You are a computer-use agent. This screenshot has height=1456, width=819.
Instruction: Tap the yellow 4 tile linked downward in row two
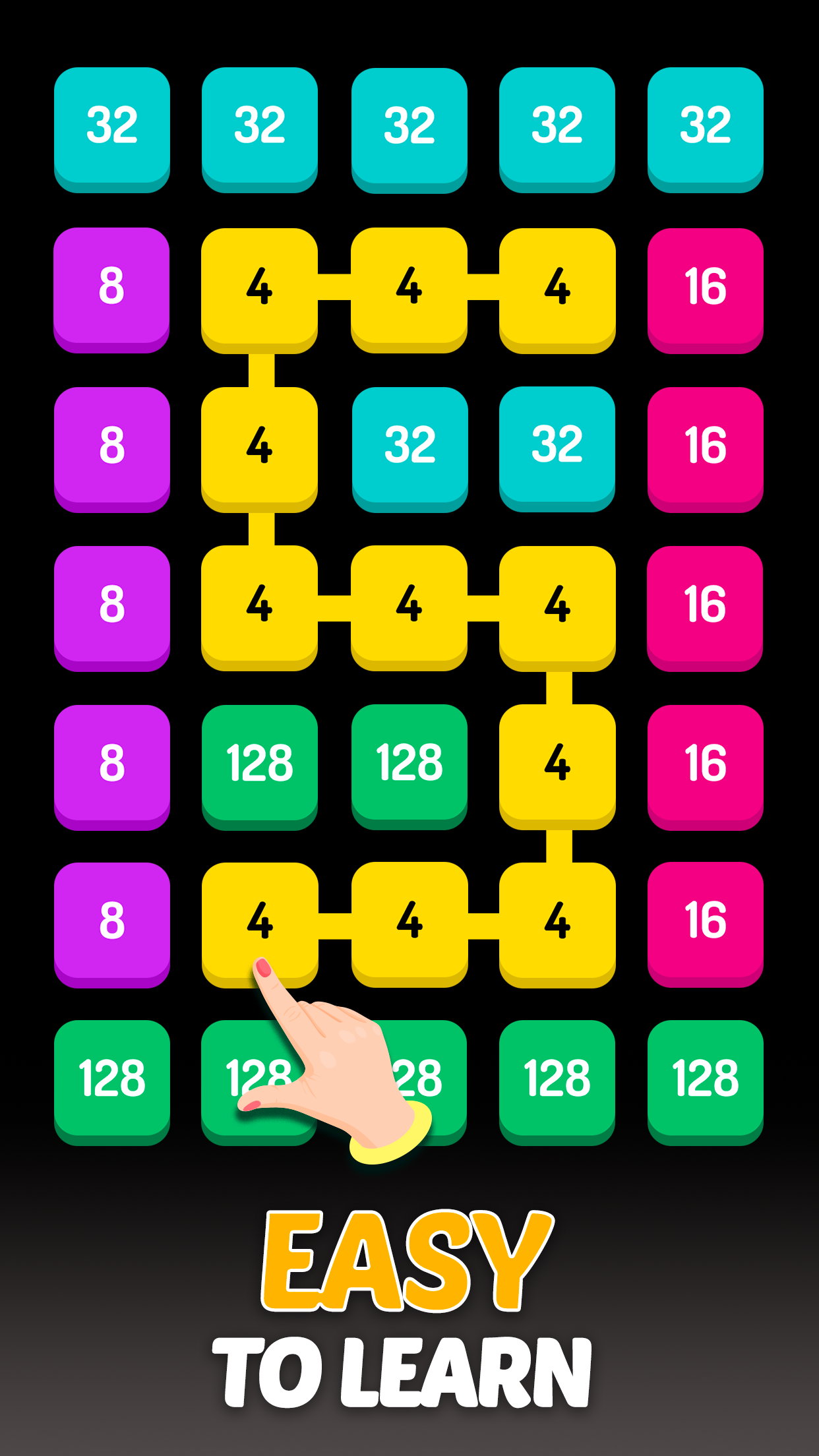(x=260, y=287)
